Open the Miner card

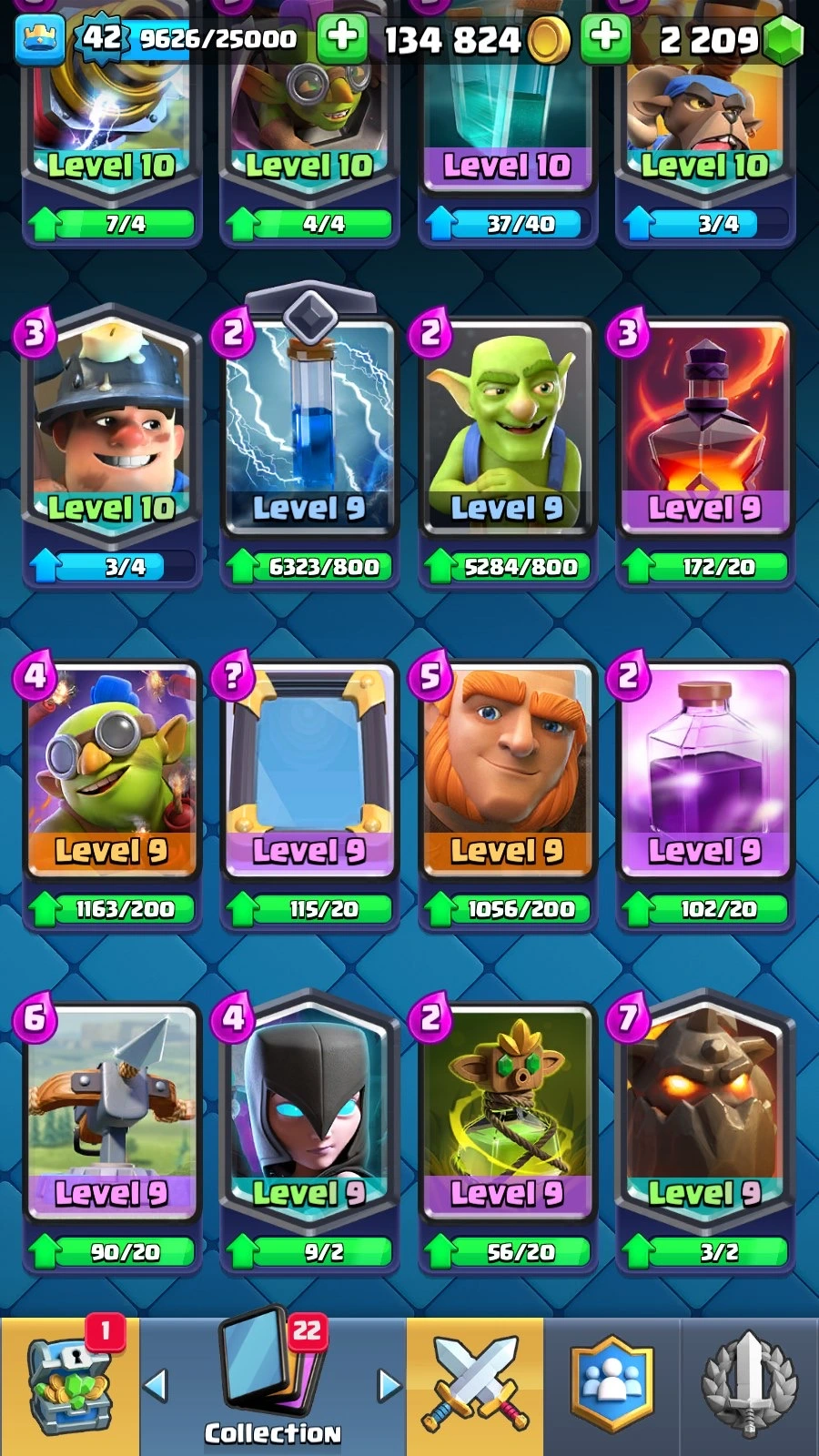click(x=111, y=428)
